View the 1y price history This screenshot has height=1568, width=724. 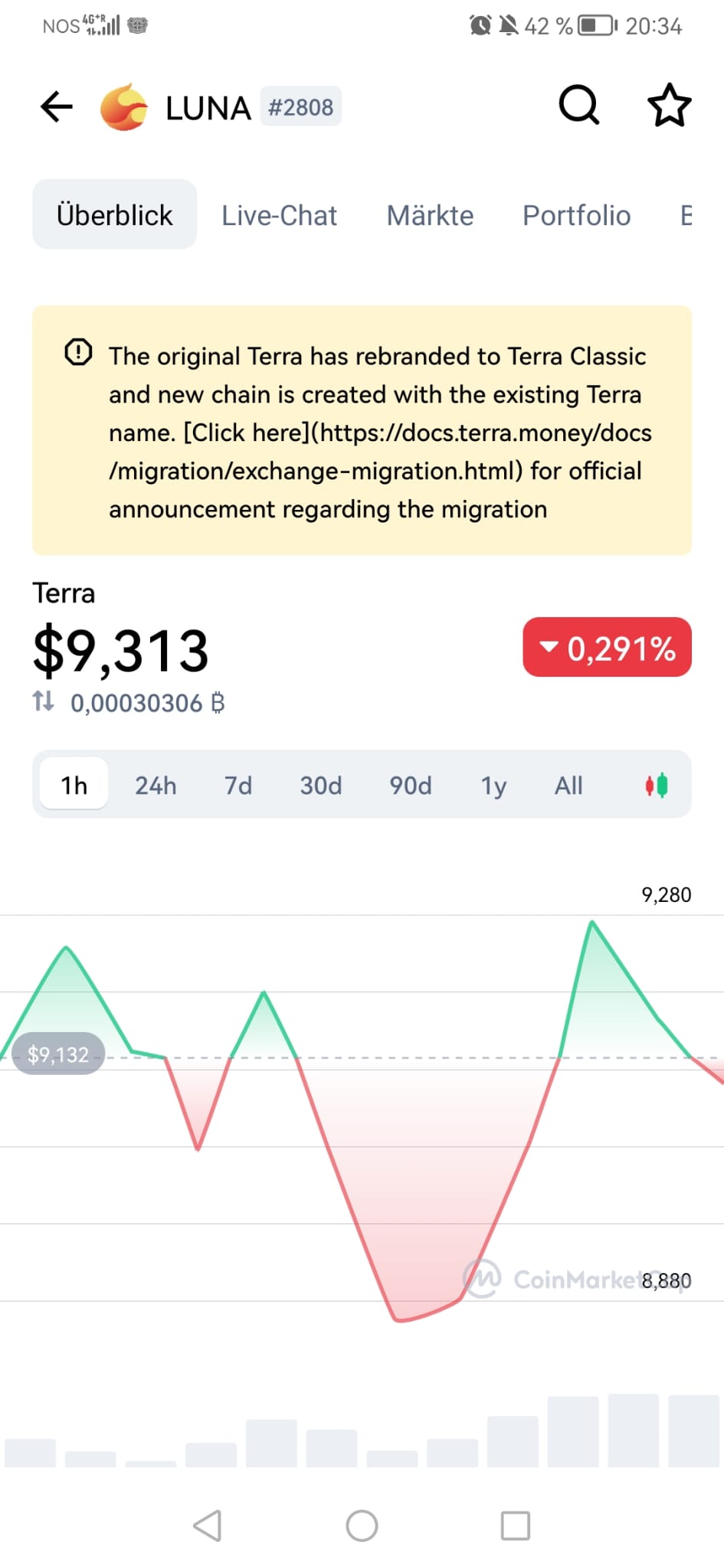pyautogui.click(x=493, y=786)
